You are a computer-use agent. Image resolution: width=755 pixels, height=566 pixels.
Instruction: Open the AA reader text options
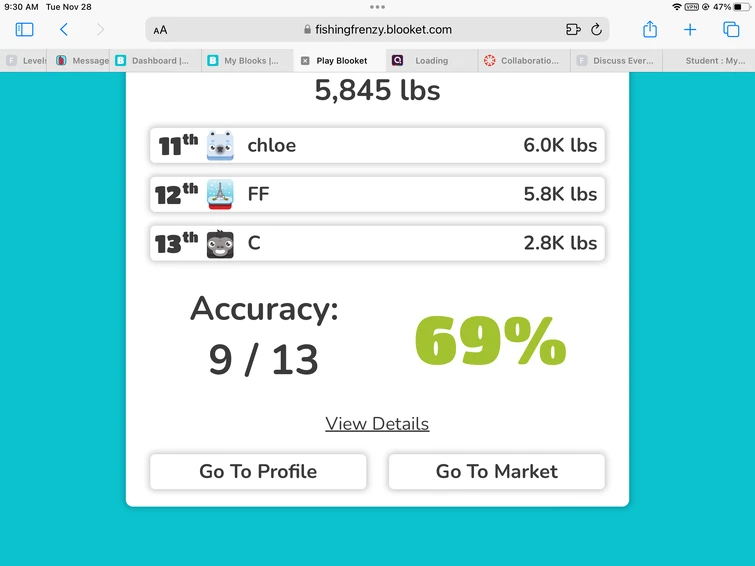[161, 30]
